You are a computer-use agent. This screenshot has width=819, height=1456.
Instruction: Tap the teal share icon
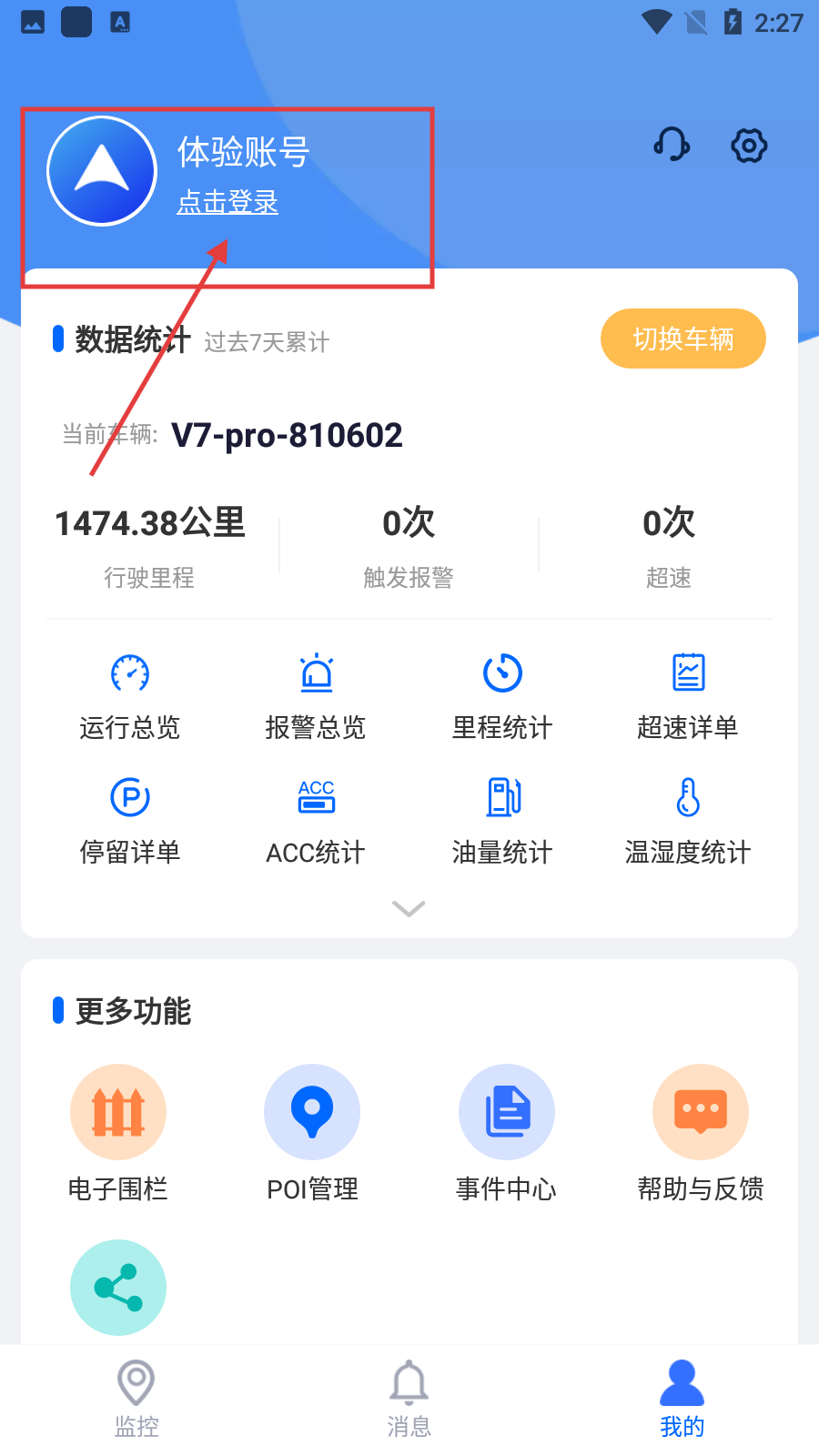tap(118, 1287)
